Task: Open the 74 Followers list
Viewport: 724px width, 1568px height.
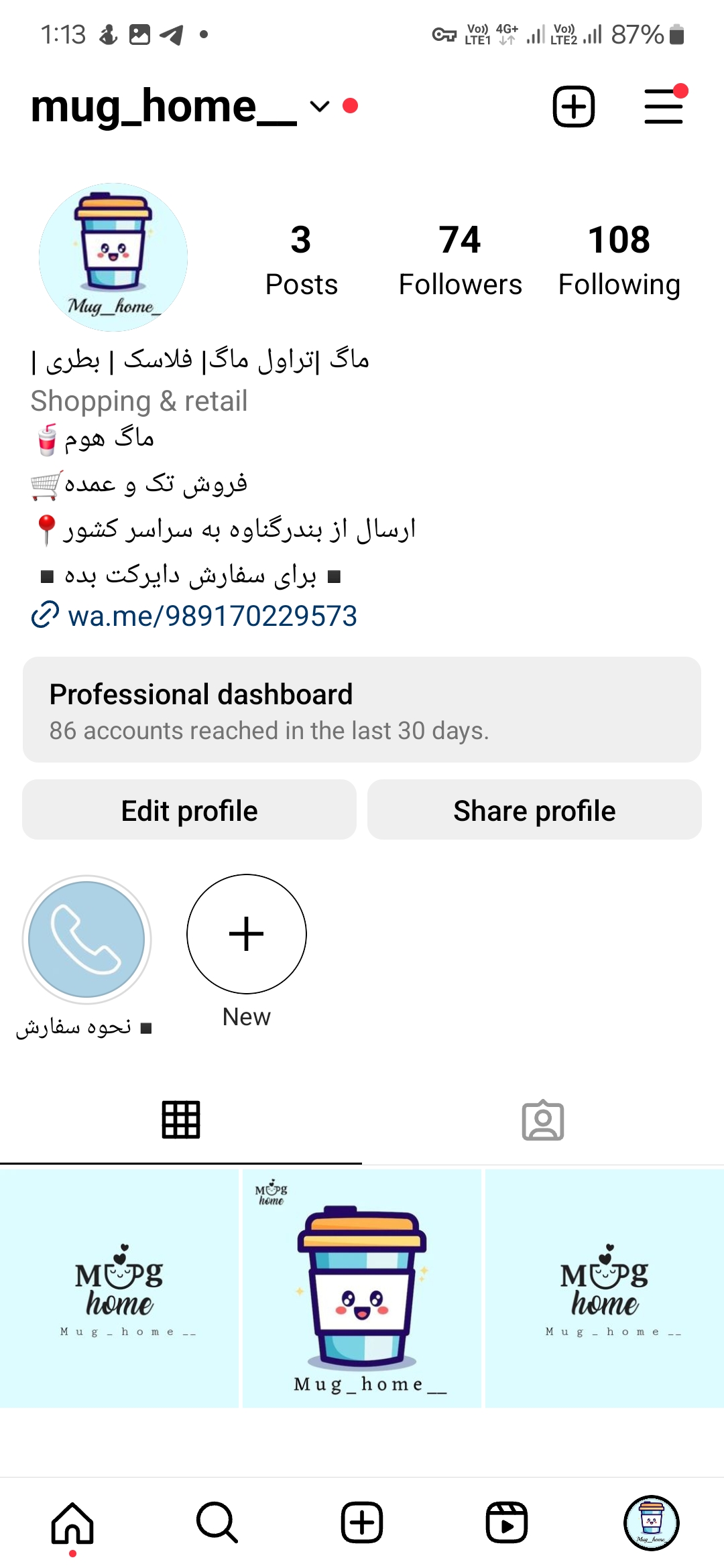Action: (x=460, y=260)
